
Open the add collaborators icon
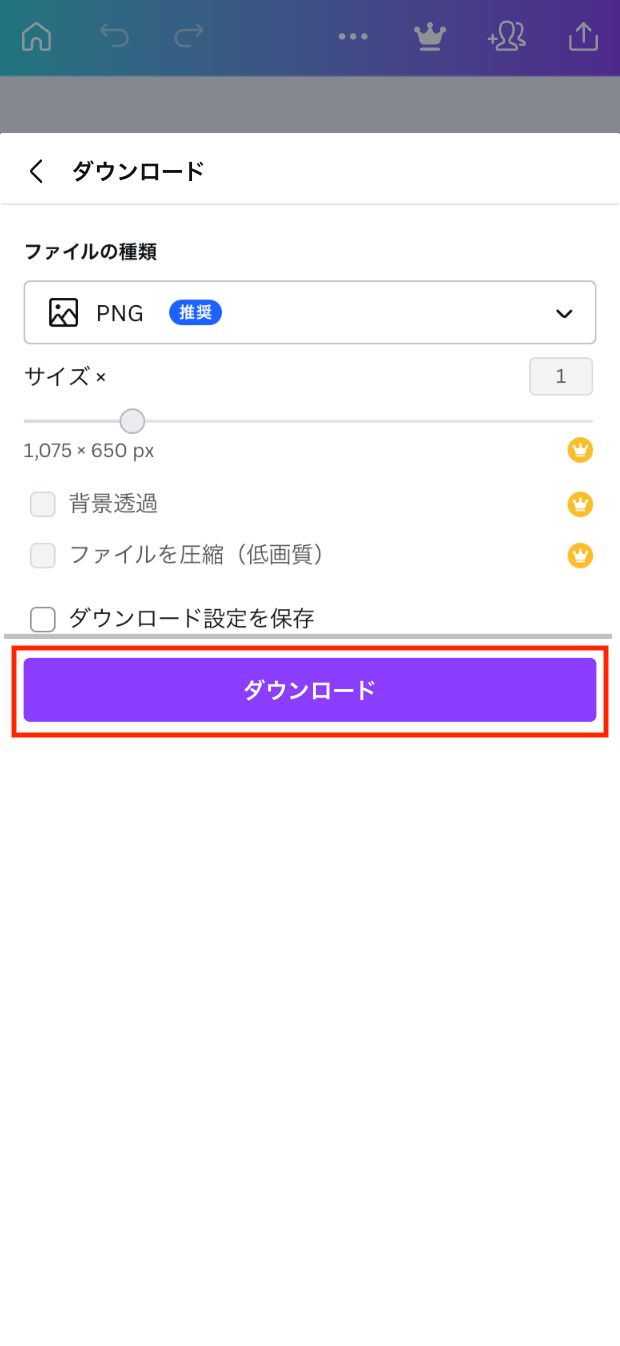coord(506,37)
